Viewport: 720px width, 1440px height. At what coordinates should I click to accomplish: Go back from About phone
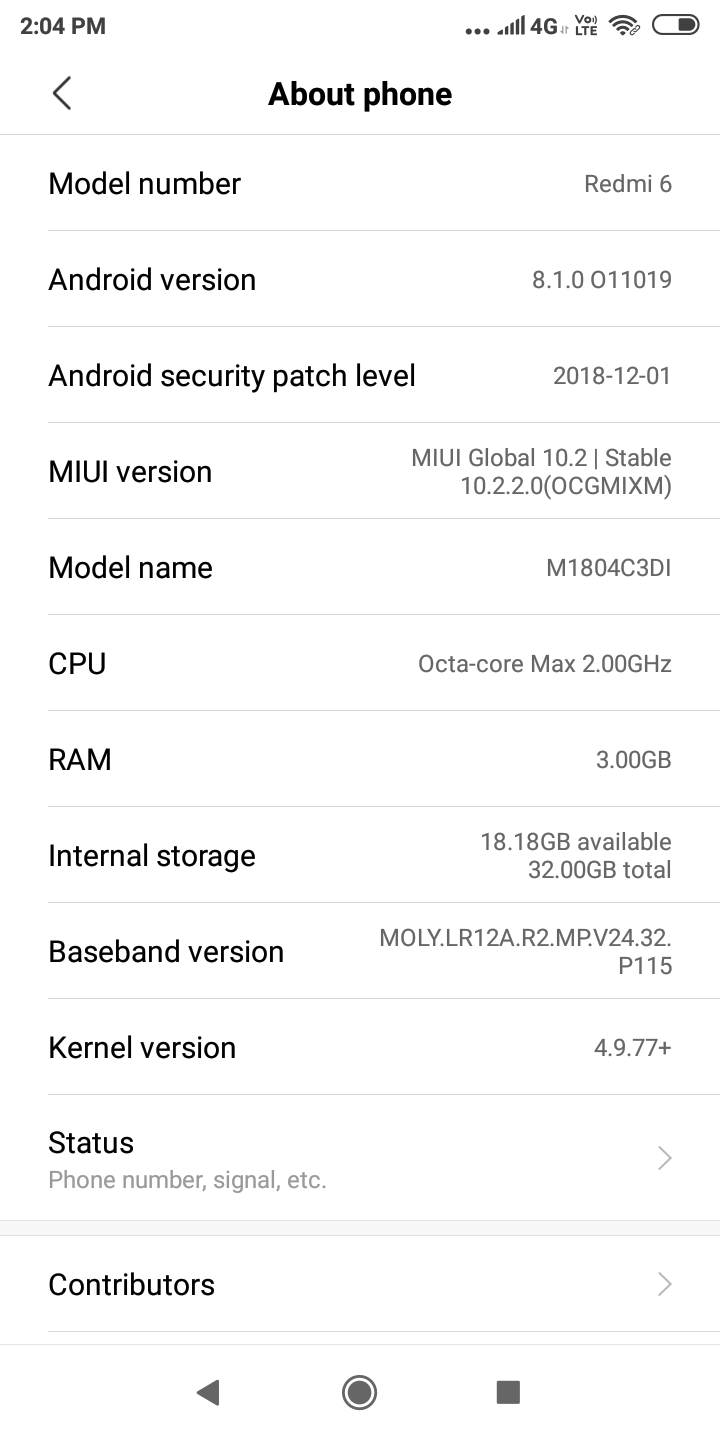[62, 94]
